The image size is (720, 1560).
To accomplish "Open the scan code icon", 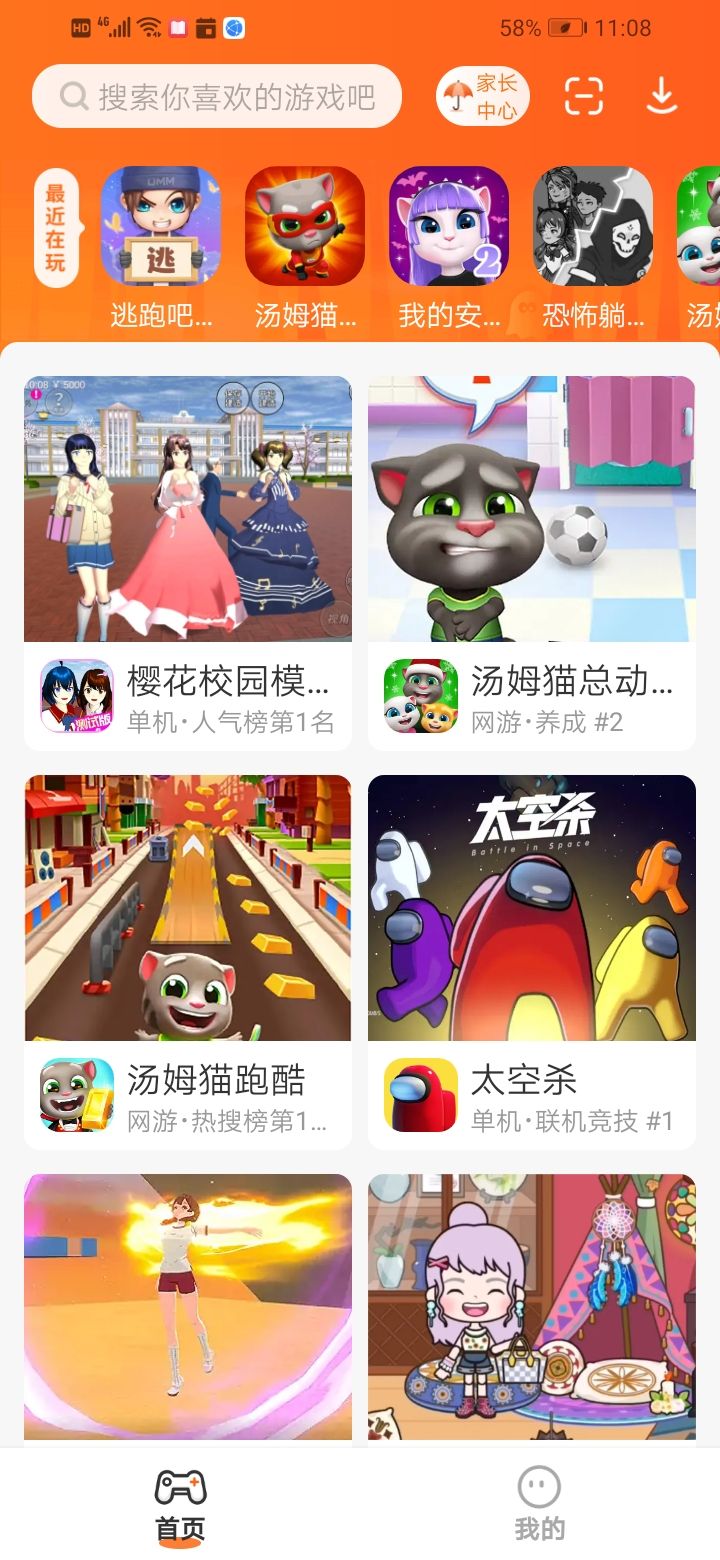I will click(584, 96).
